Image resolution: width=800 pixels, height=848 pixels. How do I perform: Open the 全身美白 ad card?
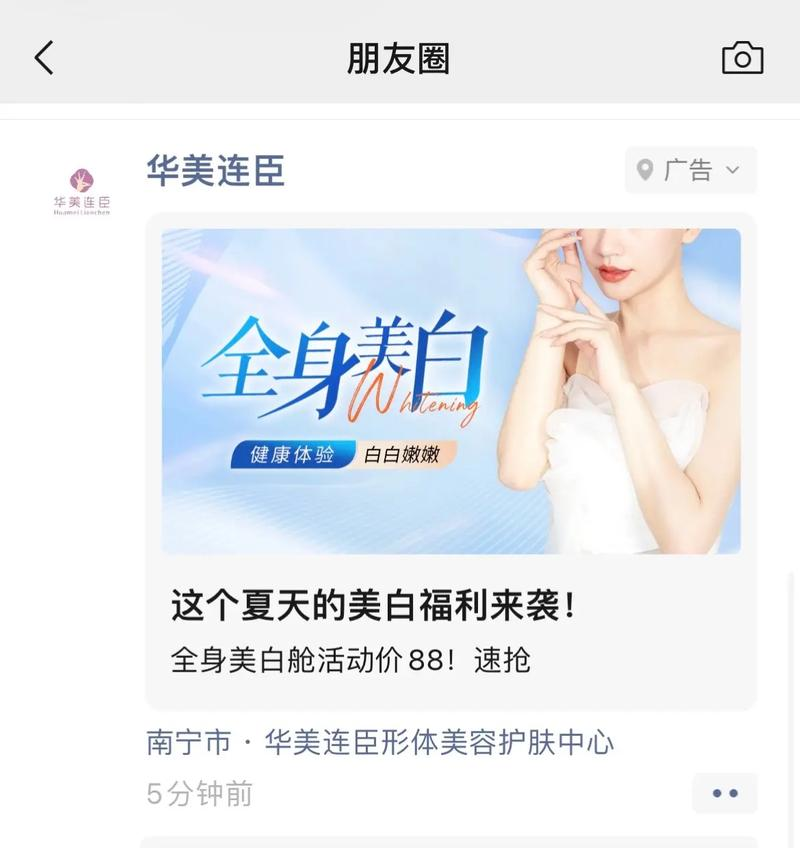pos(451,460)
